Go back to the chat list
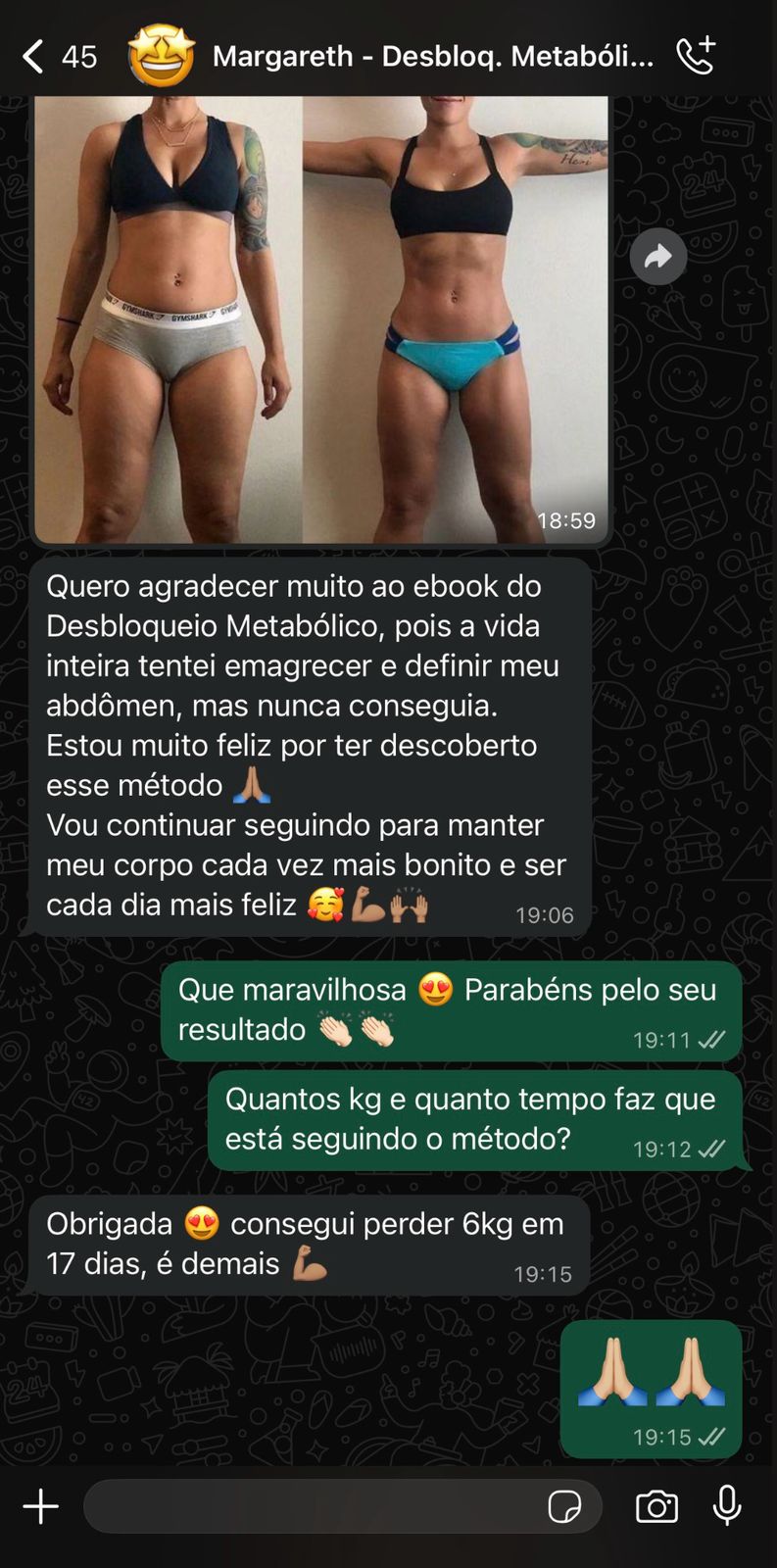 point(34,57)
